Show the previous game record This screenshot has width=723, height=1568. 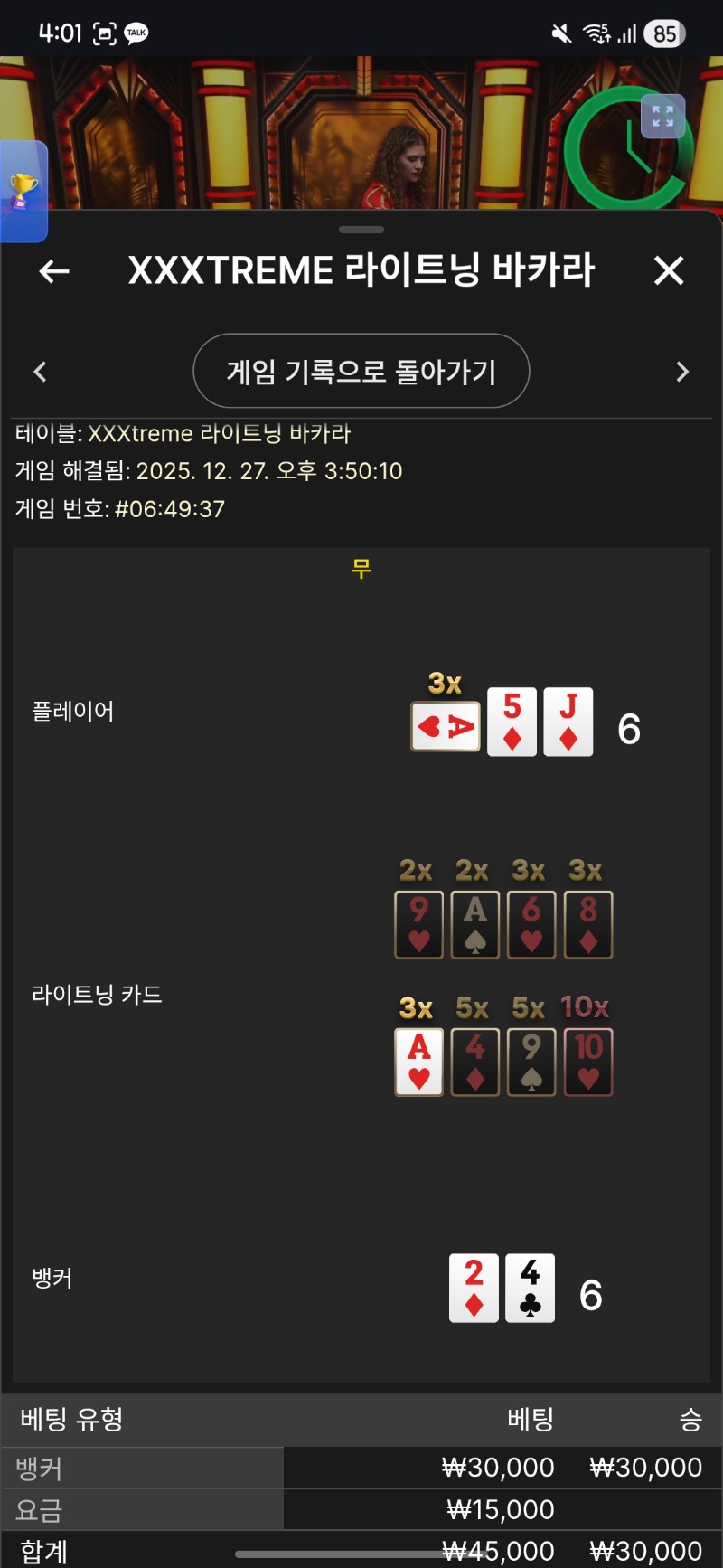pyautogui.click(x=40, y=372)
